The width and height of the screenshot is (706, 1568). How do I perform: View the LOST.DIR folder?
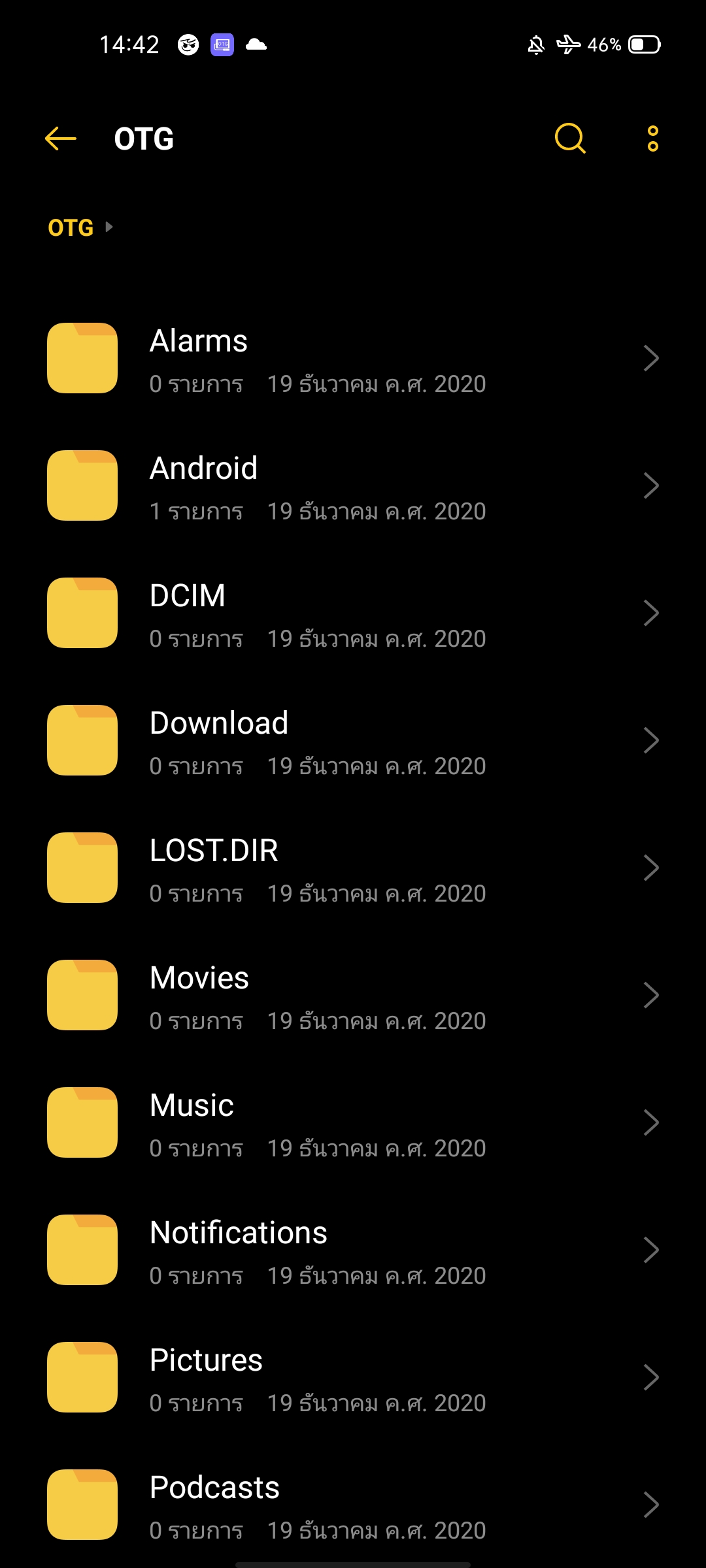click(x=353, y=868)
